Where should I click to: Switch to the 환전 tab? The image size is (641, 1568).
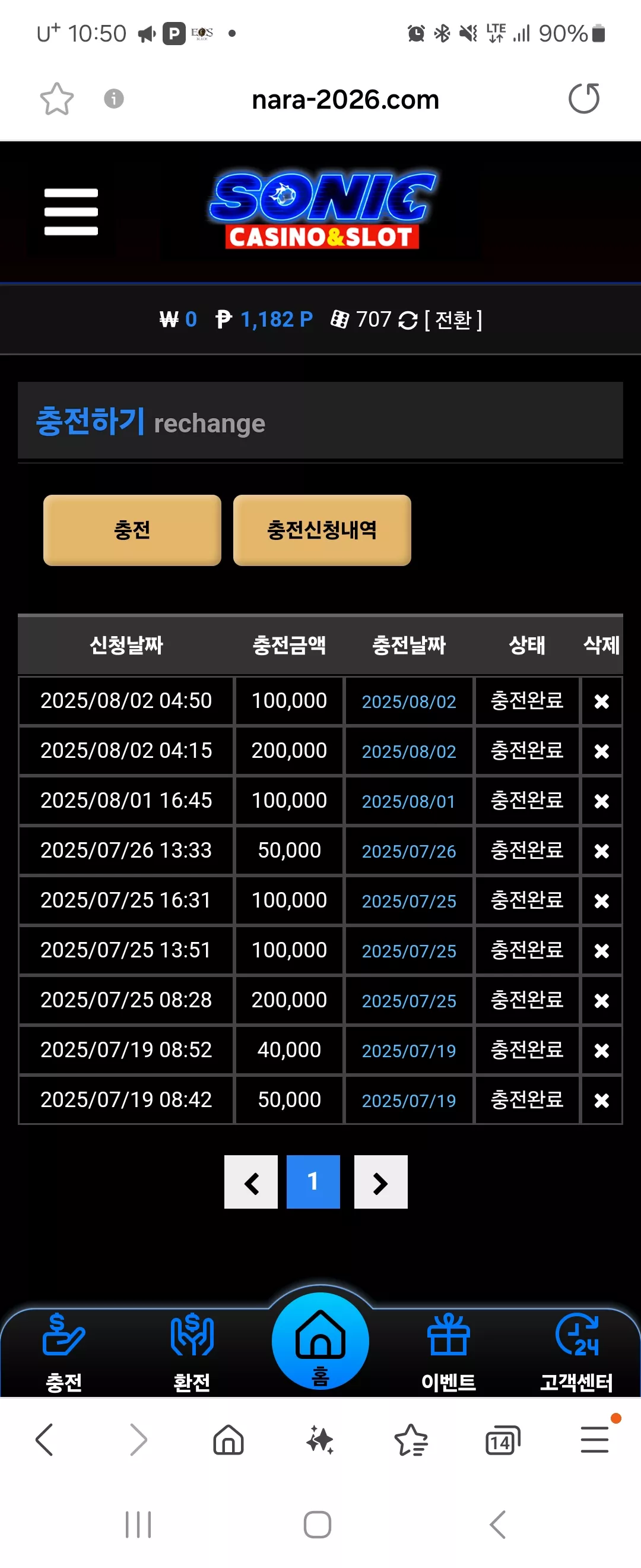tap(192, 1352)
